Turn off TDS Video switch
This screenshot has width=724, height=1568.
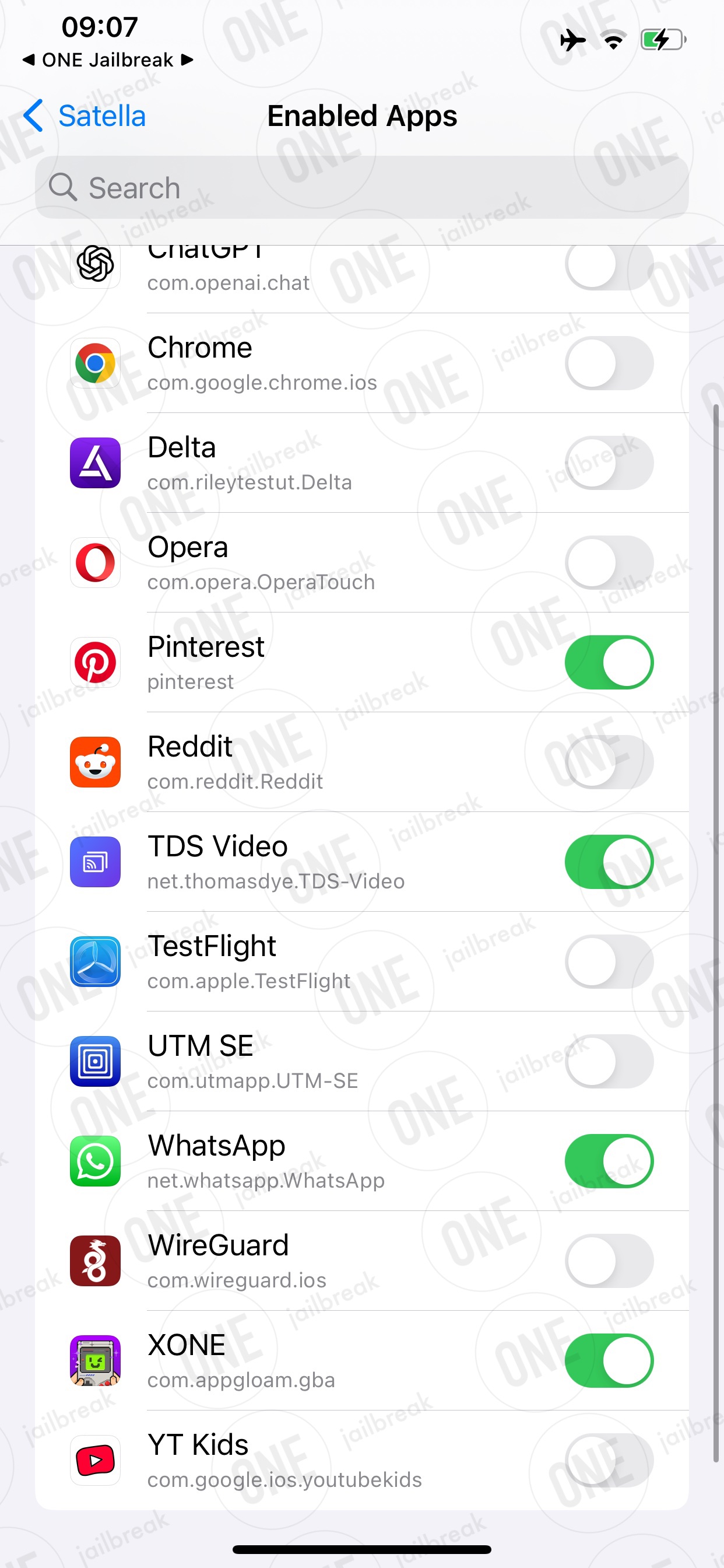(x=609, y=862)
